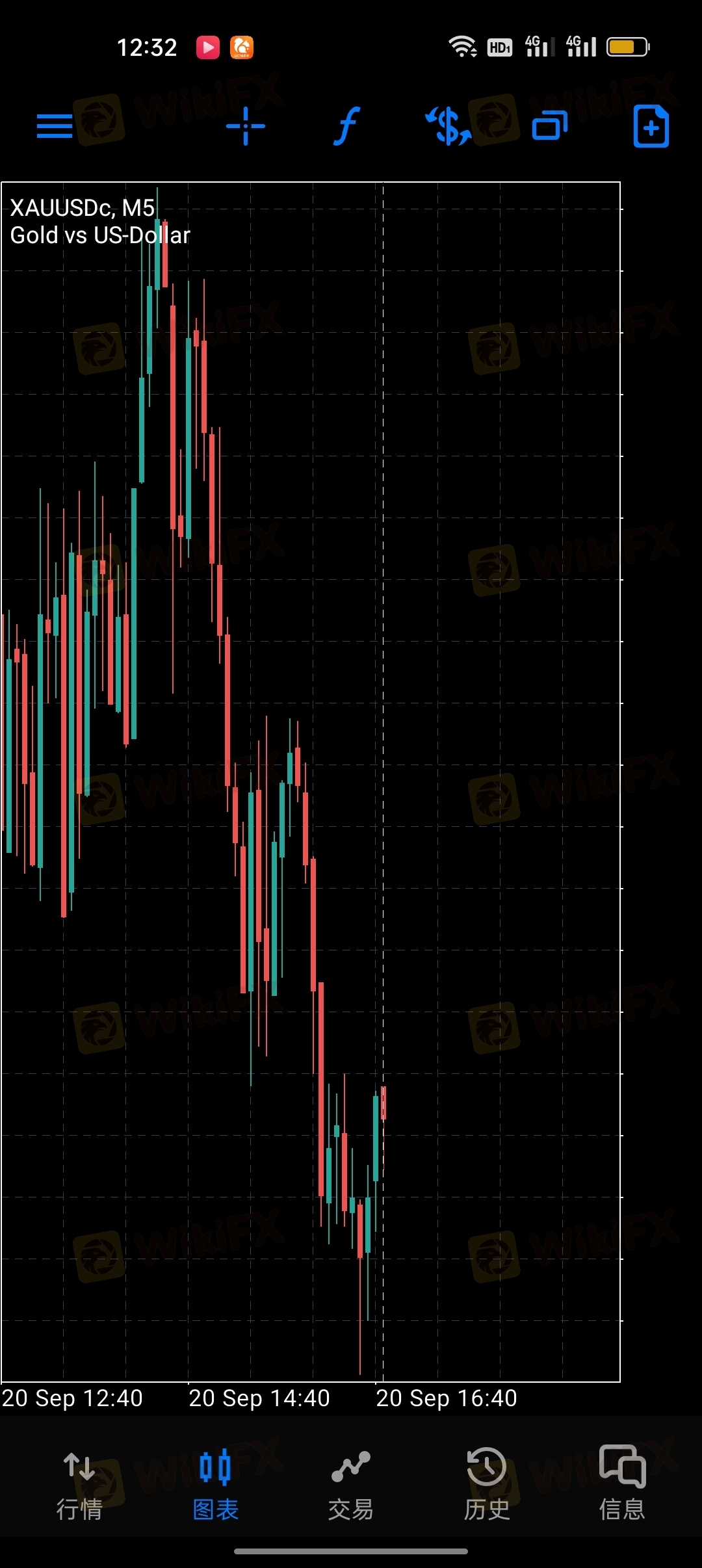Change symbol with the dollar icon
The width and height of the screenshot is (702, 1568).
(x=448, y=125)
